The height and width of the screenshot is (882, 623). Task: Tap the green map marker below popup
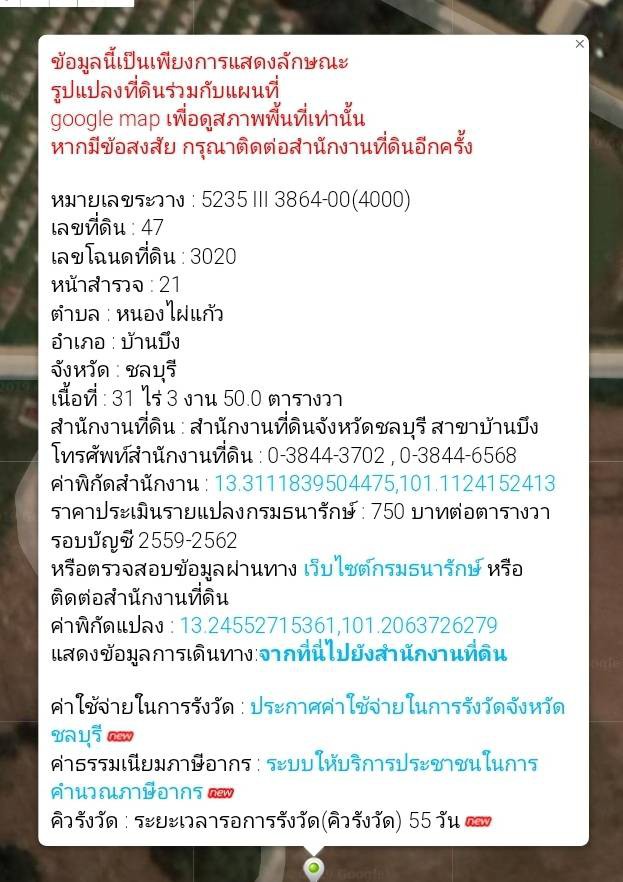[x=314, y=867]
